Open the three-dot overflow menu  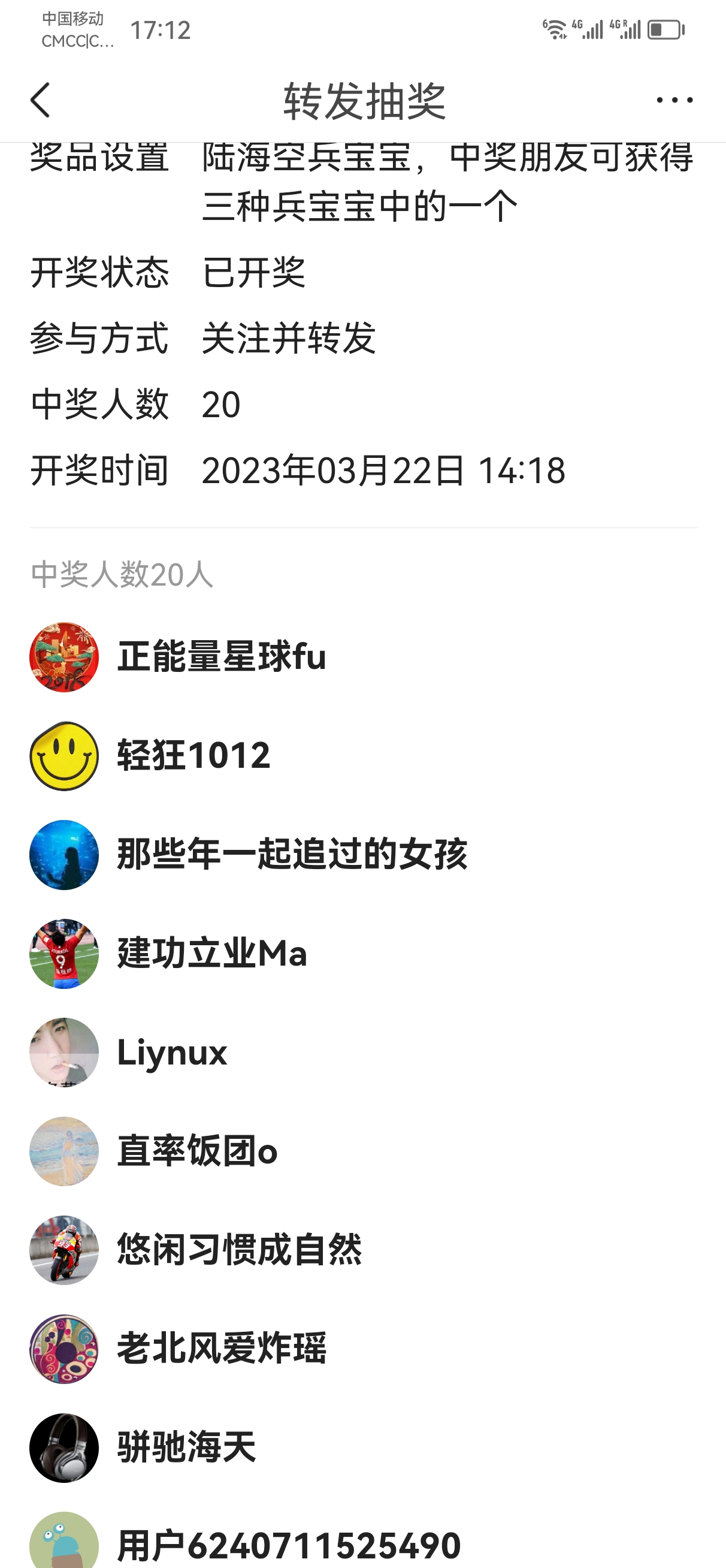[674, 101]
